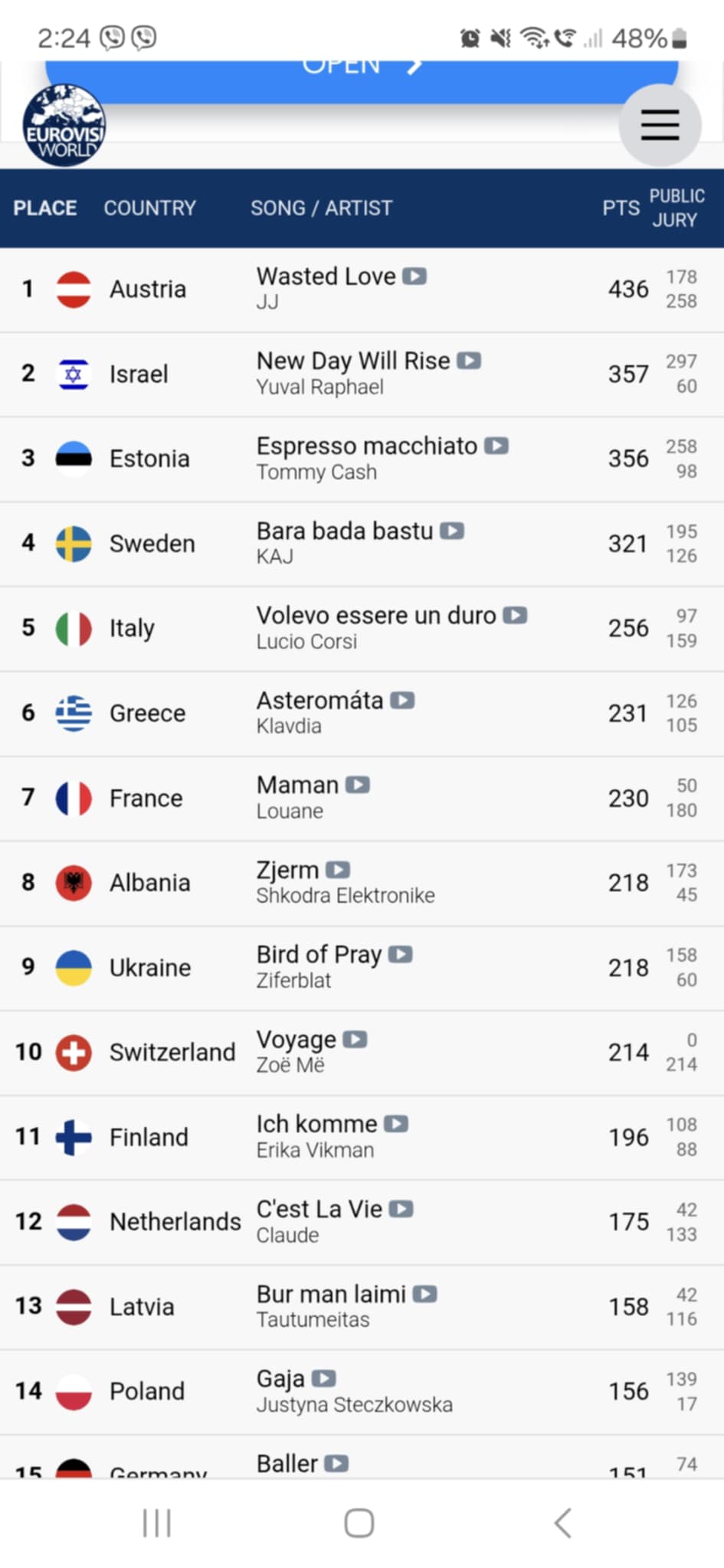
Task: Click the Ukraine flag
Action: (73, 967)
